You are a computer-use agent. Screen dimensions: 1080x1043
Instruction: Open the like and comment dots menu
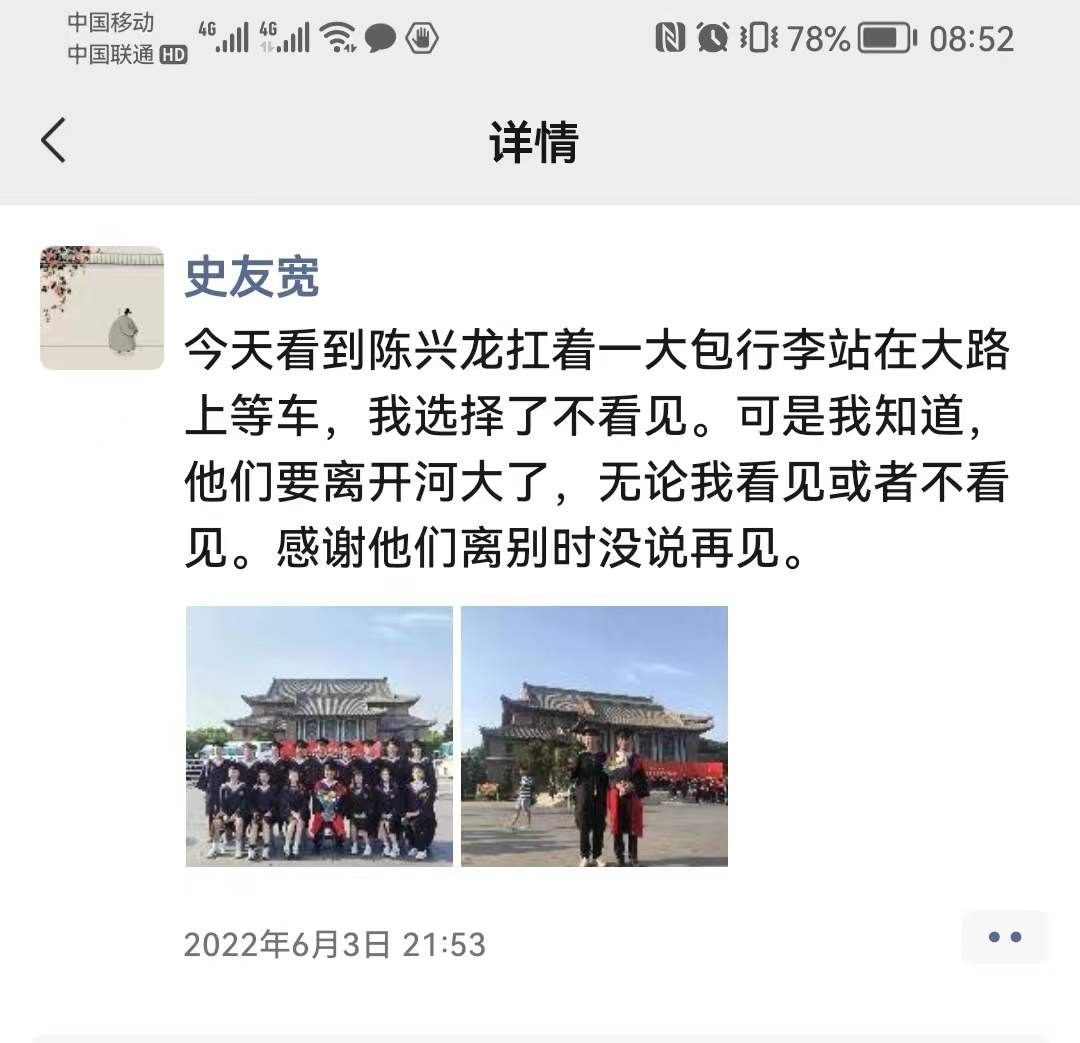coord(1004,937)
